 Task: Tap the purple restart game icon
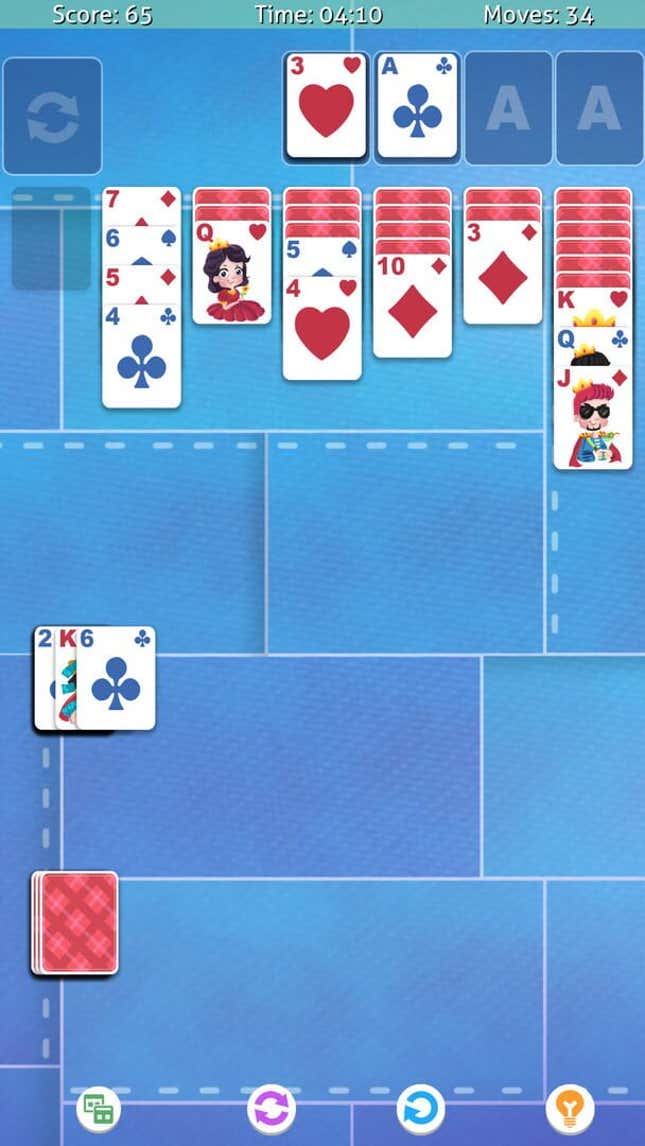tap(271, 1109)
